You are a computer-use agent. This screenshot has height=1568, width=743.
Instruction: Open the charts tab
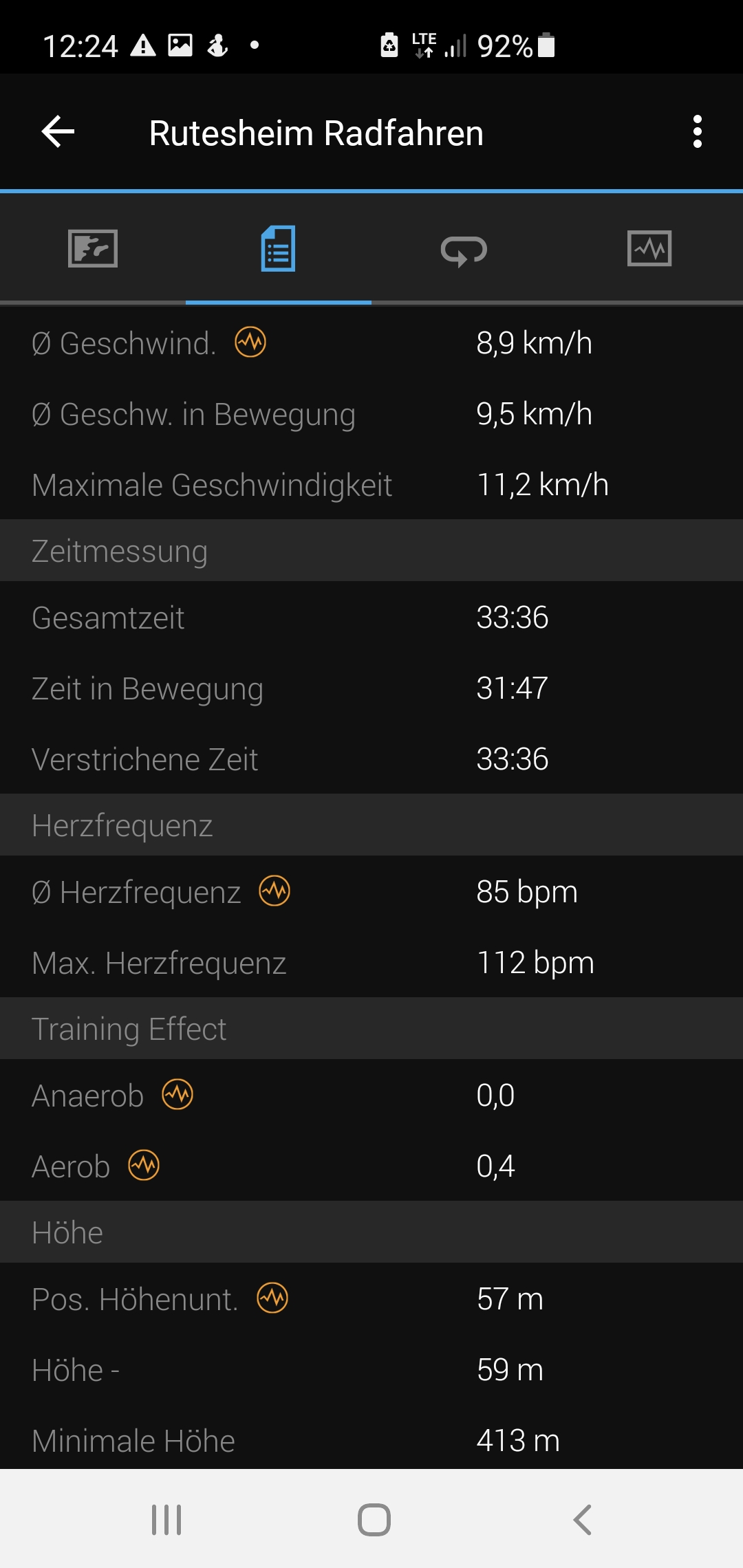(649, 248)
